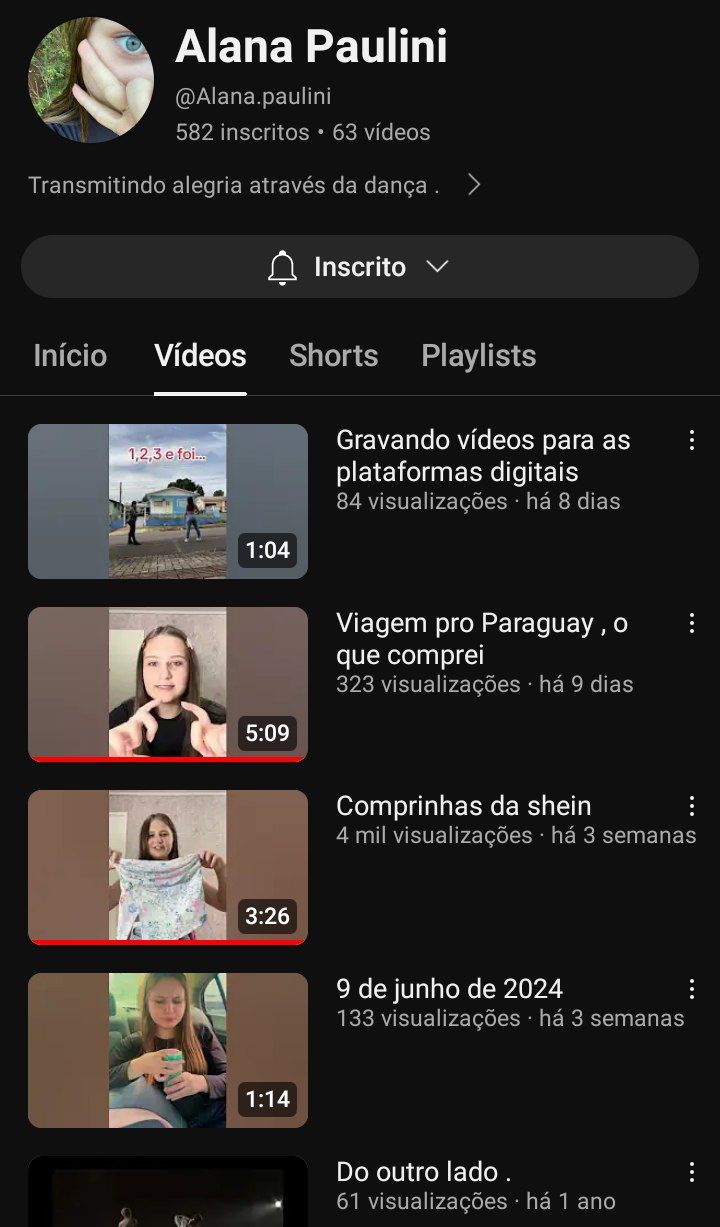Play the "Comprinhas da shein" video

click(168, 867)
